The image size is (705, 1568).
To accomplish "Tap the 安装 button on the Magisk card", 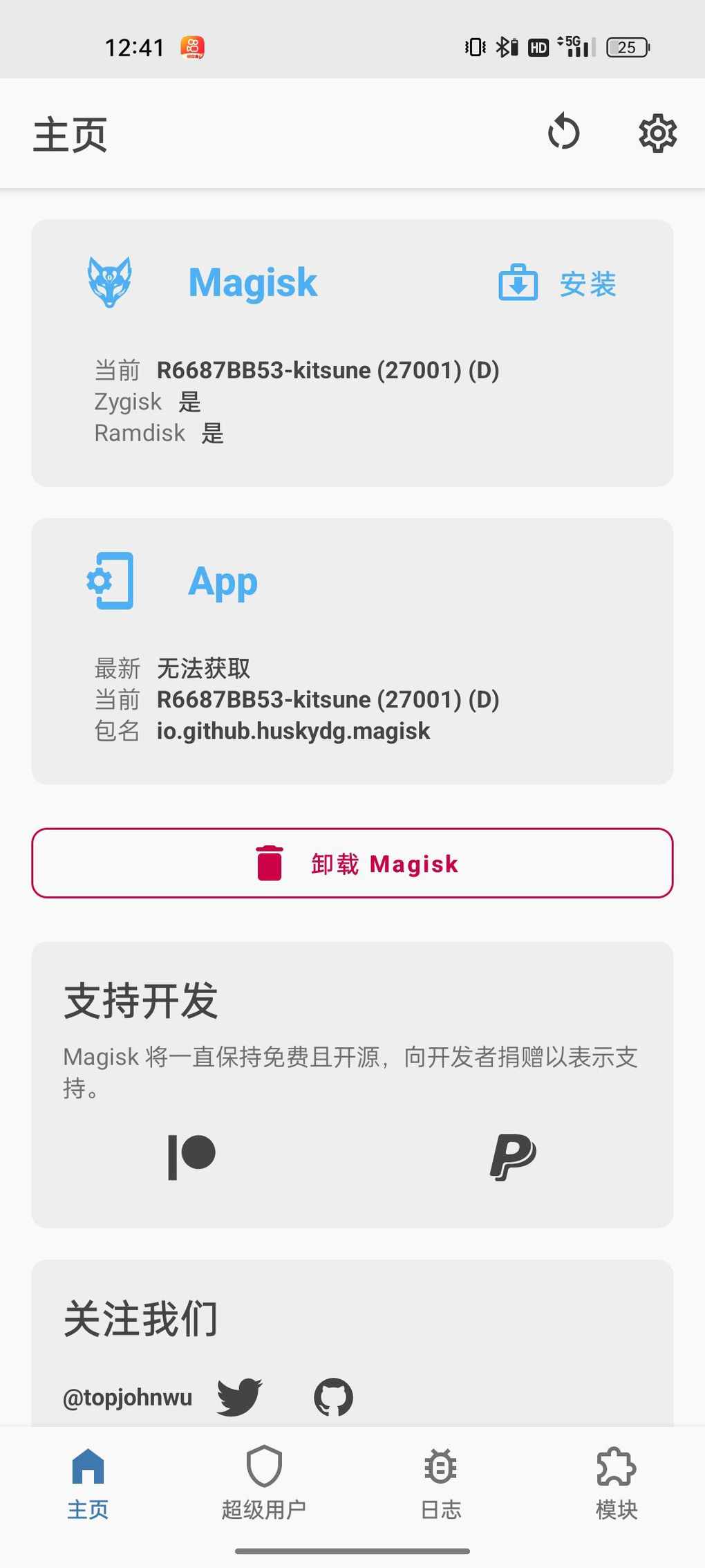I will click(x=557, y=284).
